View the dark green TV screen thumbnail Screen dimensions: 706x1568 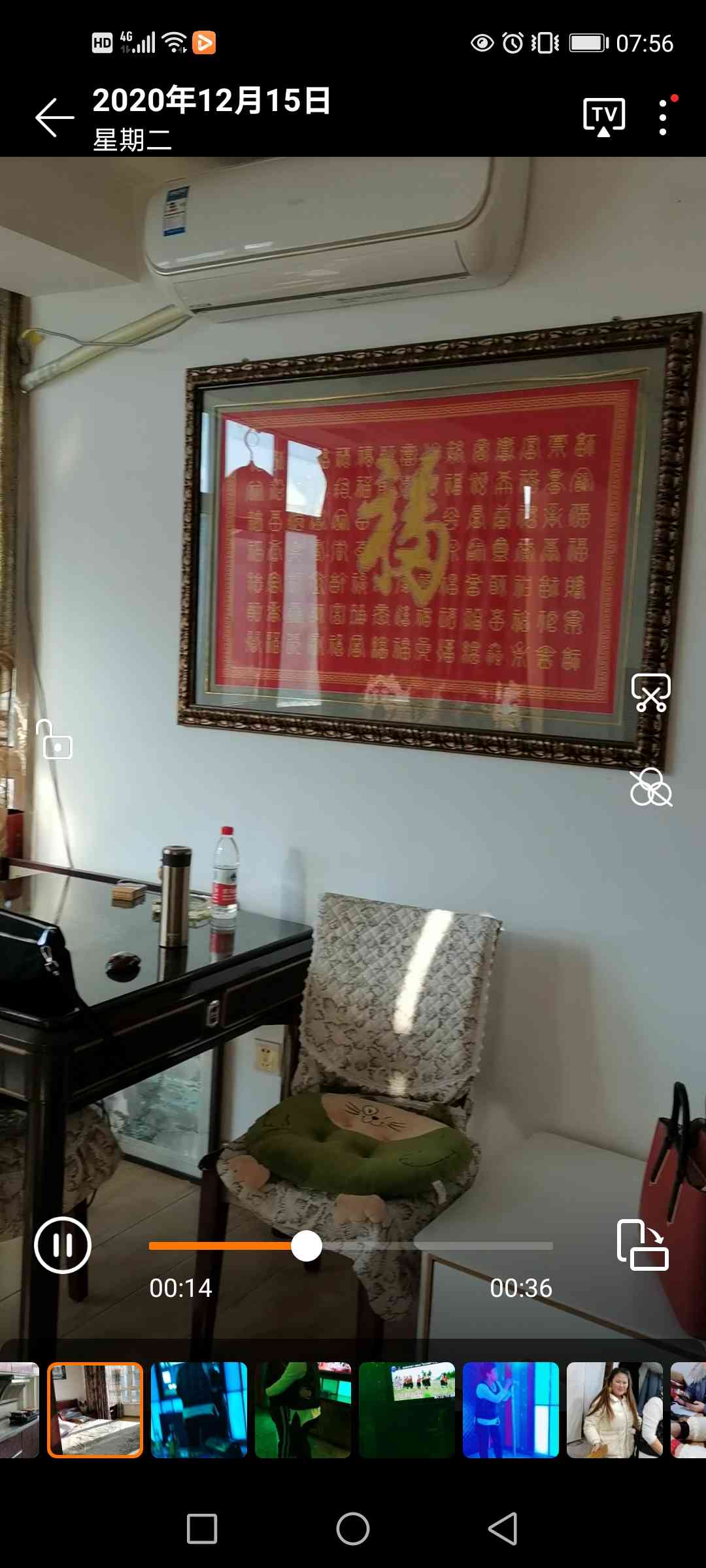coord(407,1410)
